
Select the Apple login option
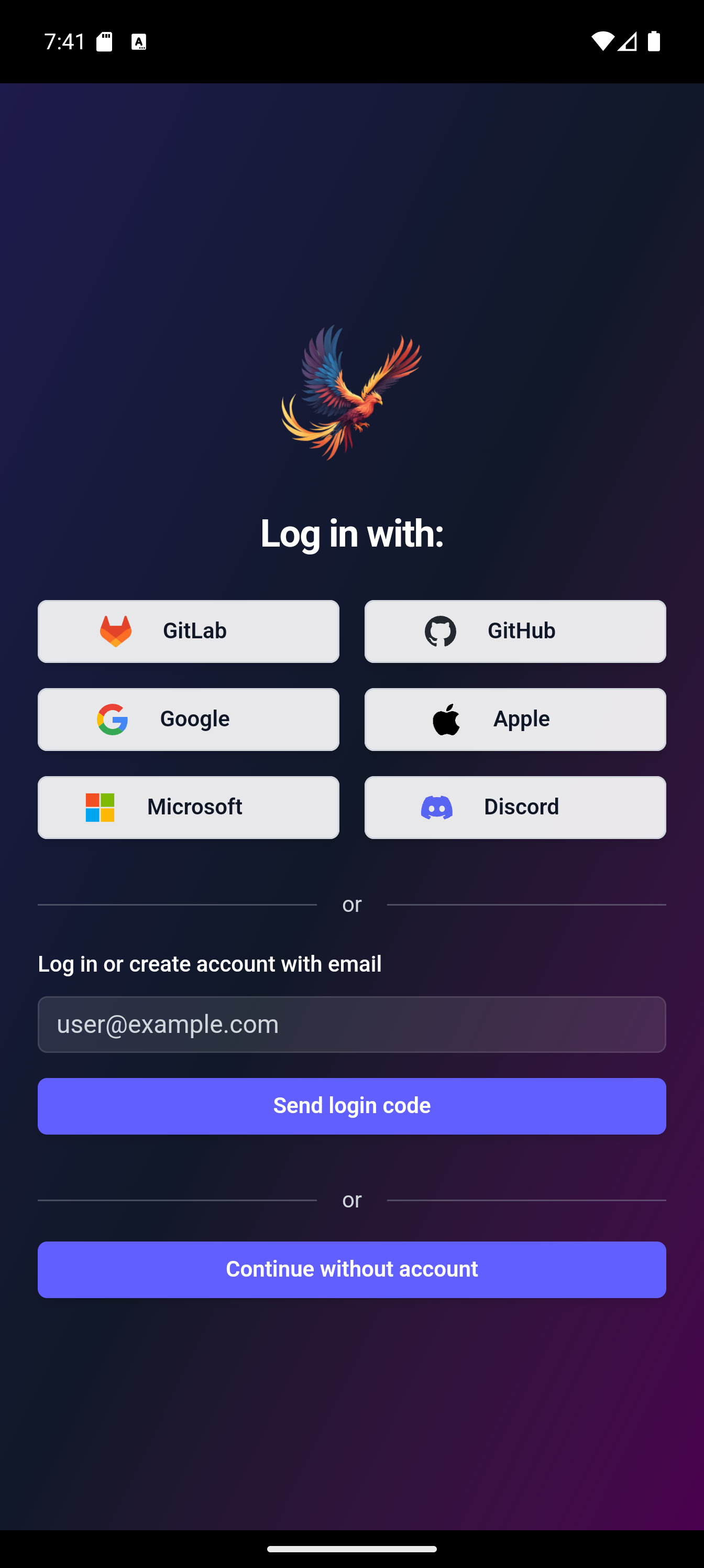tap(515, 720)
